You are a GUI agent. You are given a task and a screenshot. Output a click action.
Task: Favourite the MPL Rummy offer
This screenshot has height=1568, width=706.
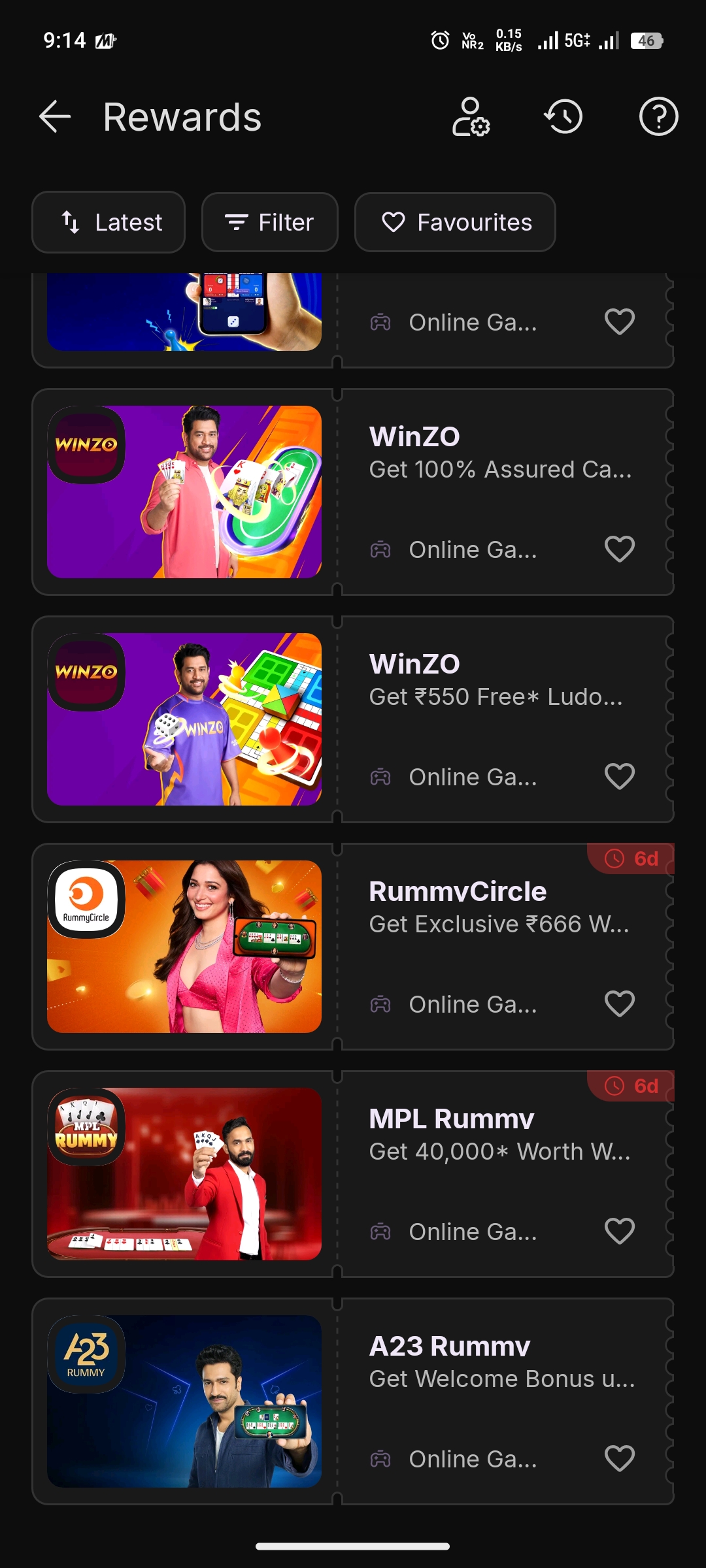(619, 1231)
